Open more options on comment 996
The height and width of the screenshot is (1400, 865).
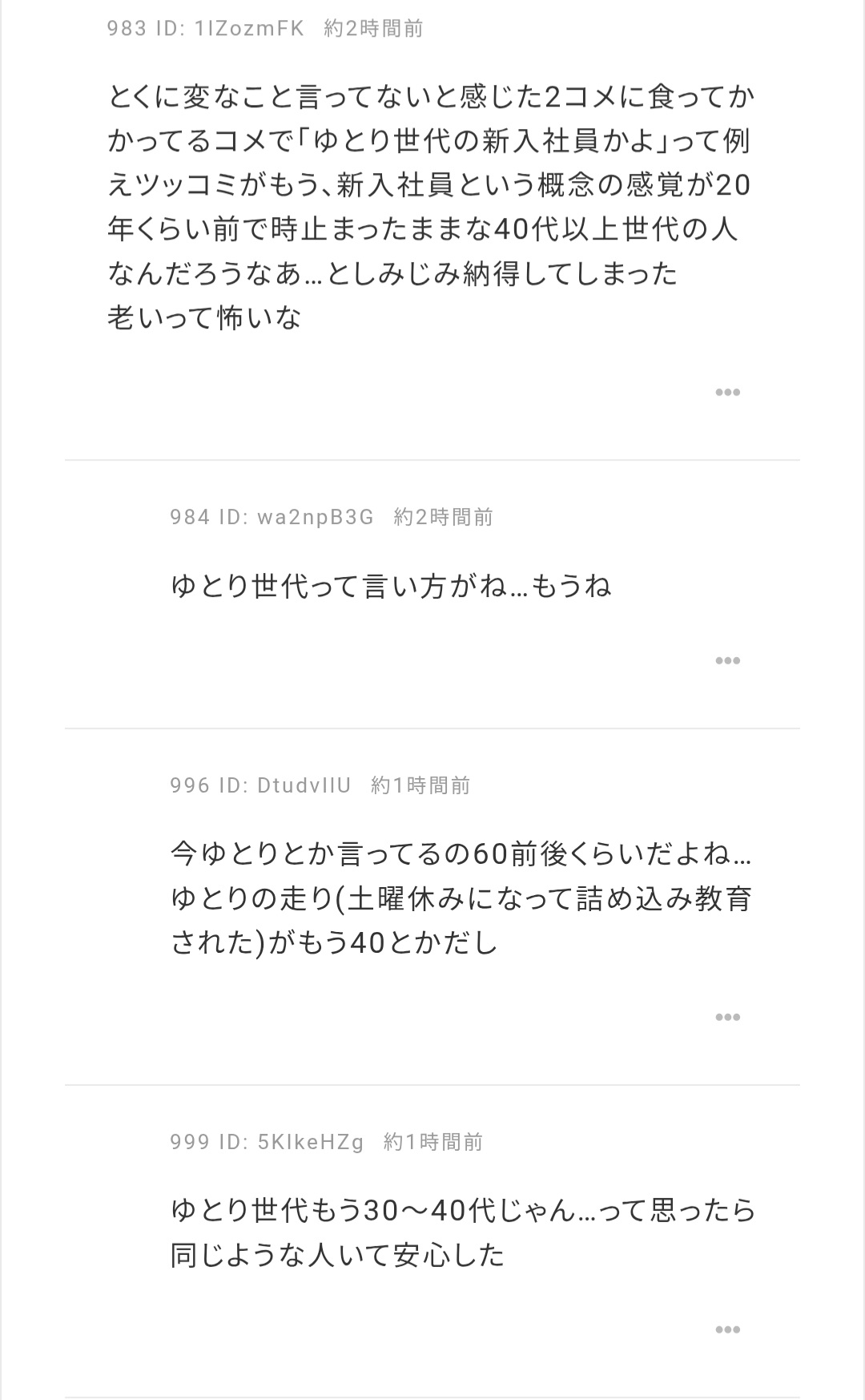point(727,1017)
